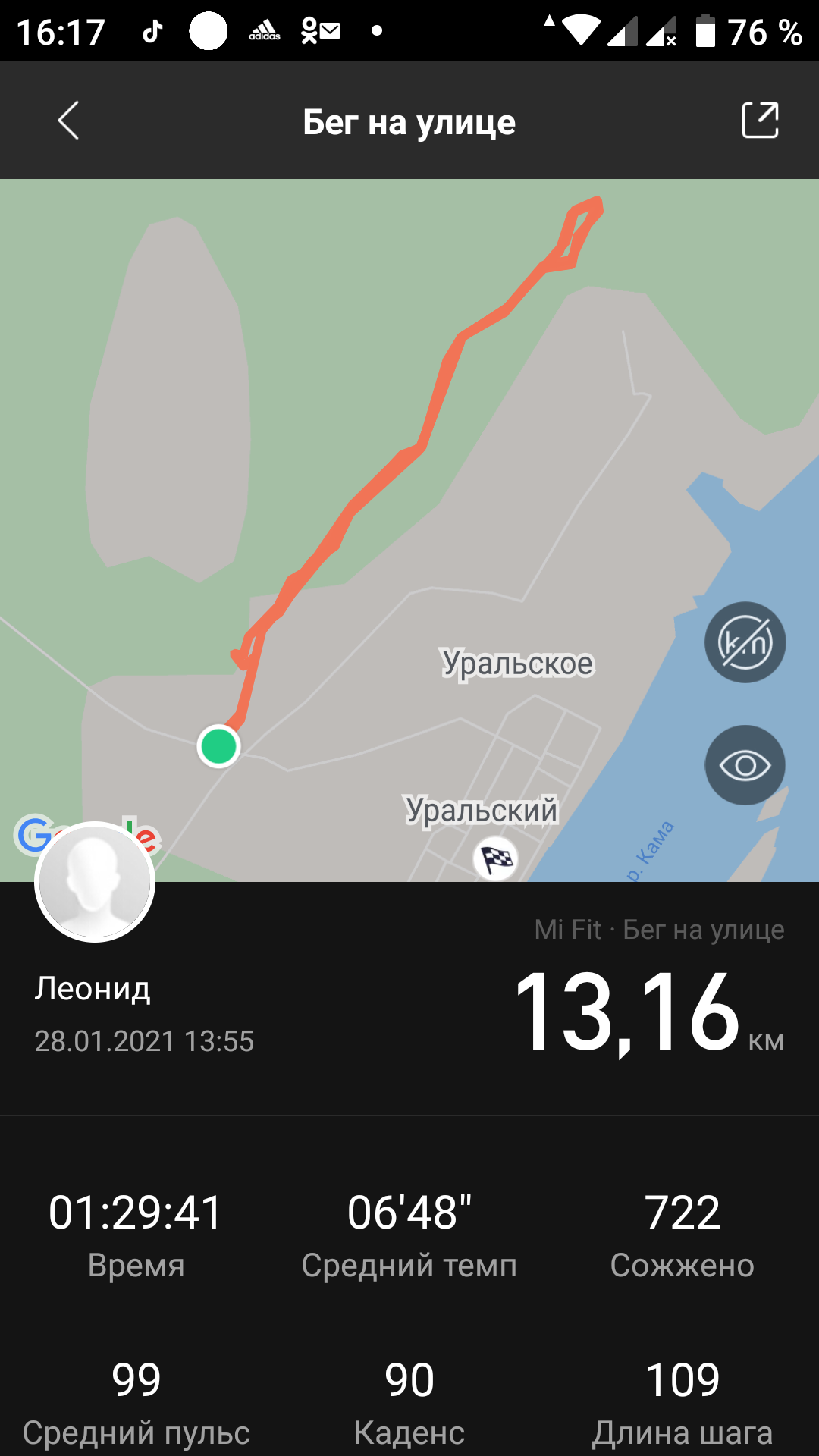Open Леонид's profile avatar
This screenshot has width=819, height=1456.
click(x=95, y=882)
